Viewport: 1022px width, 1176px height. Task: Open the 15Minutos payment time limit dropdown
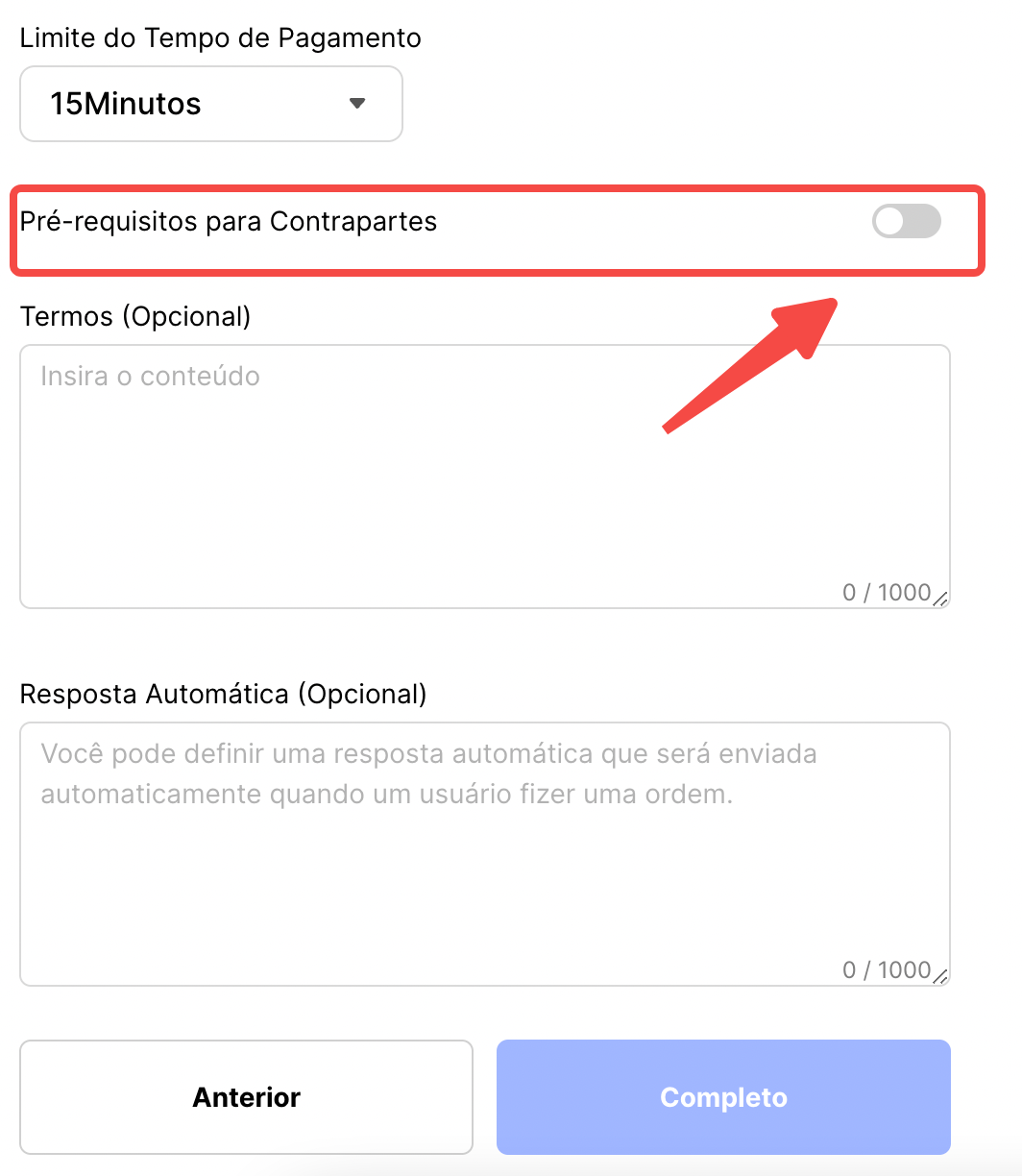[x=210, y=104]
